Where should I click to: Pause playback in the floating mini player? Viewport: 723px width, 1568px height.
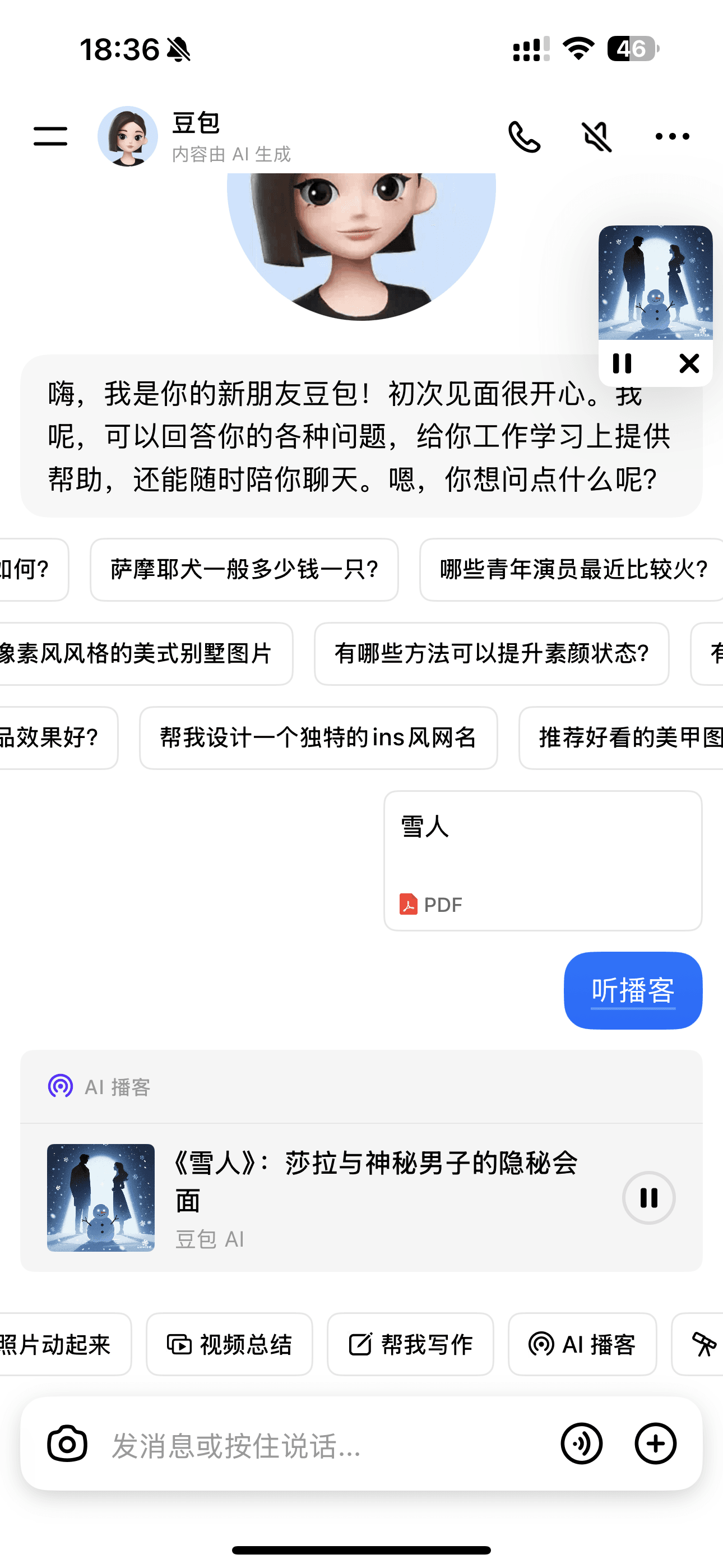tap(622, 363)
